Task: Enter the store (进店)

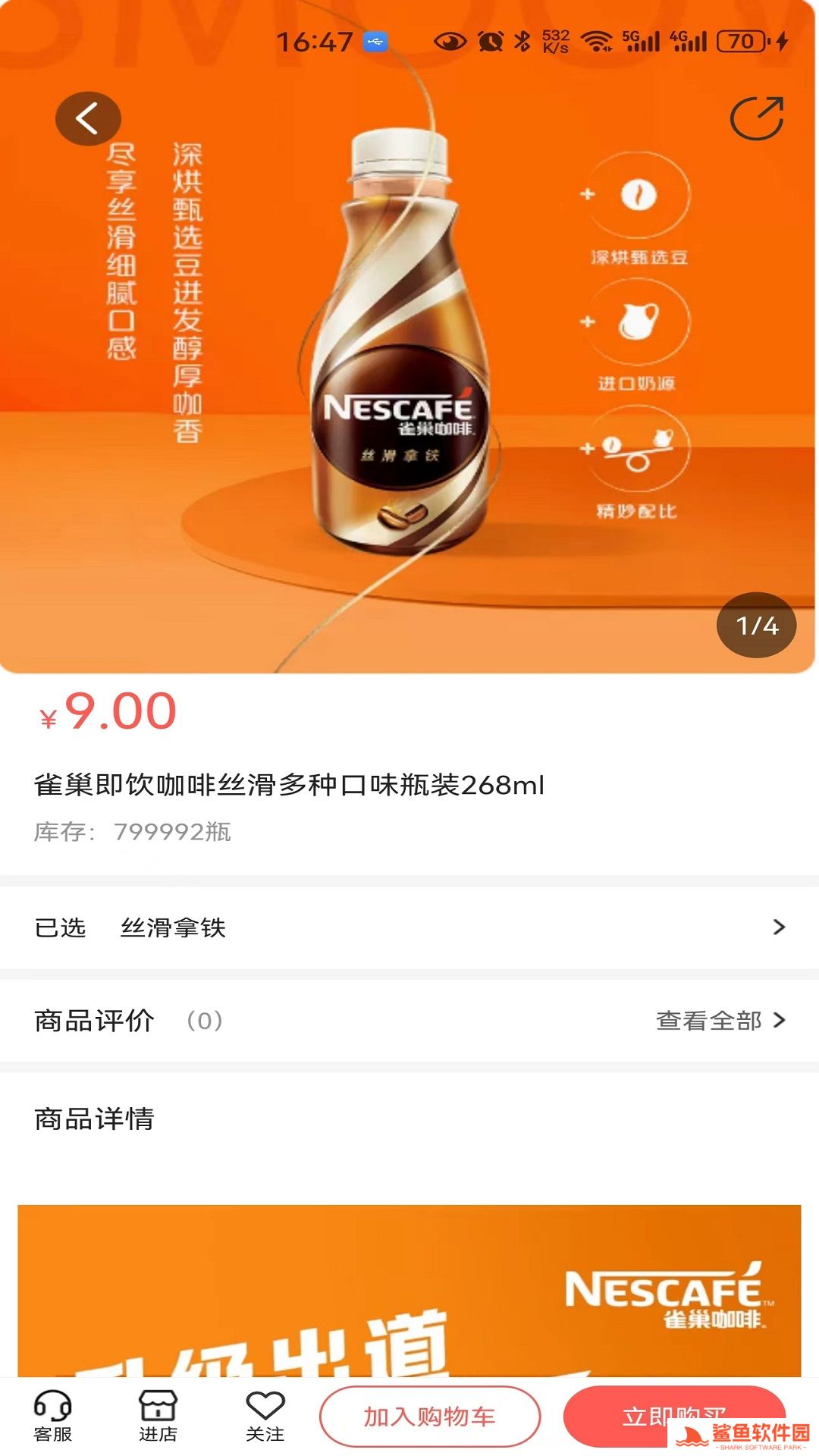Action: (158, 1416)
